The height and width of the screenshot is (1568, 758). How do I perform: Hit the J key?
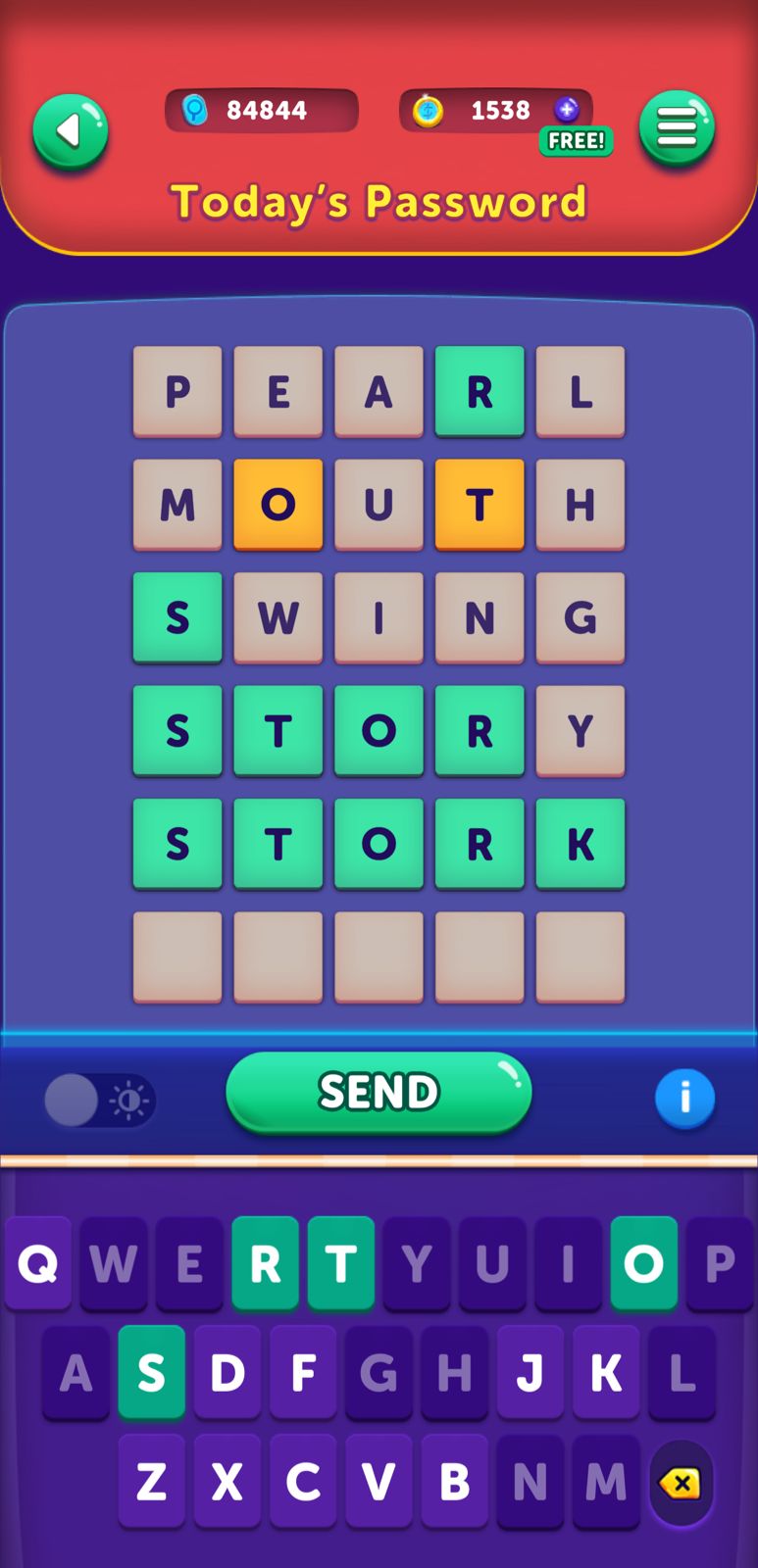531,1372
